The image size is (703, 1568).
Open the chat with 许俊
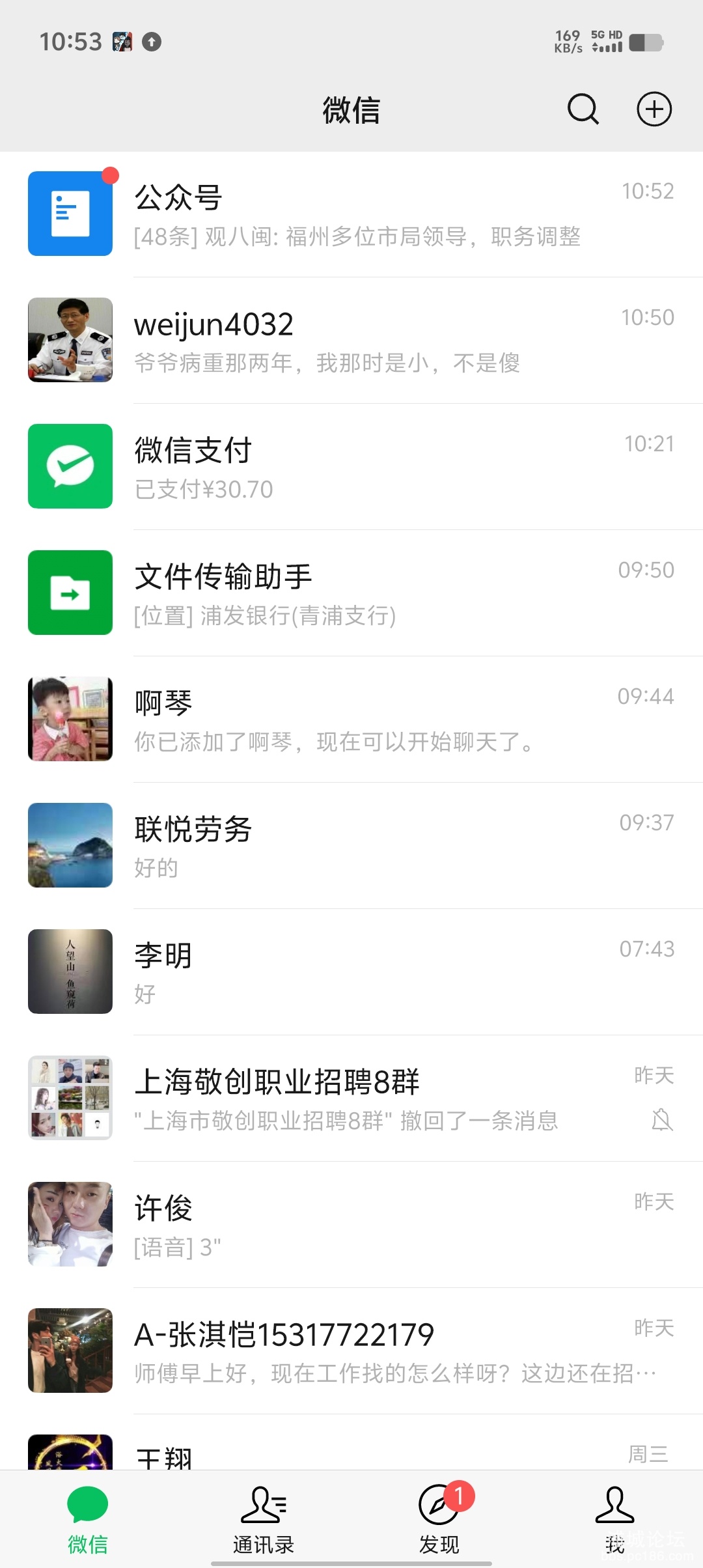point(351,1225)
